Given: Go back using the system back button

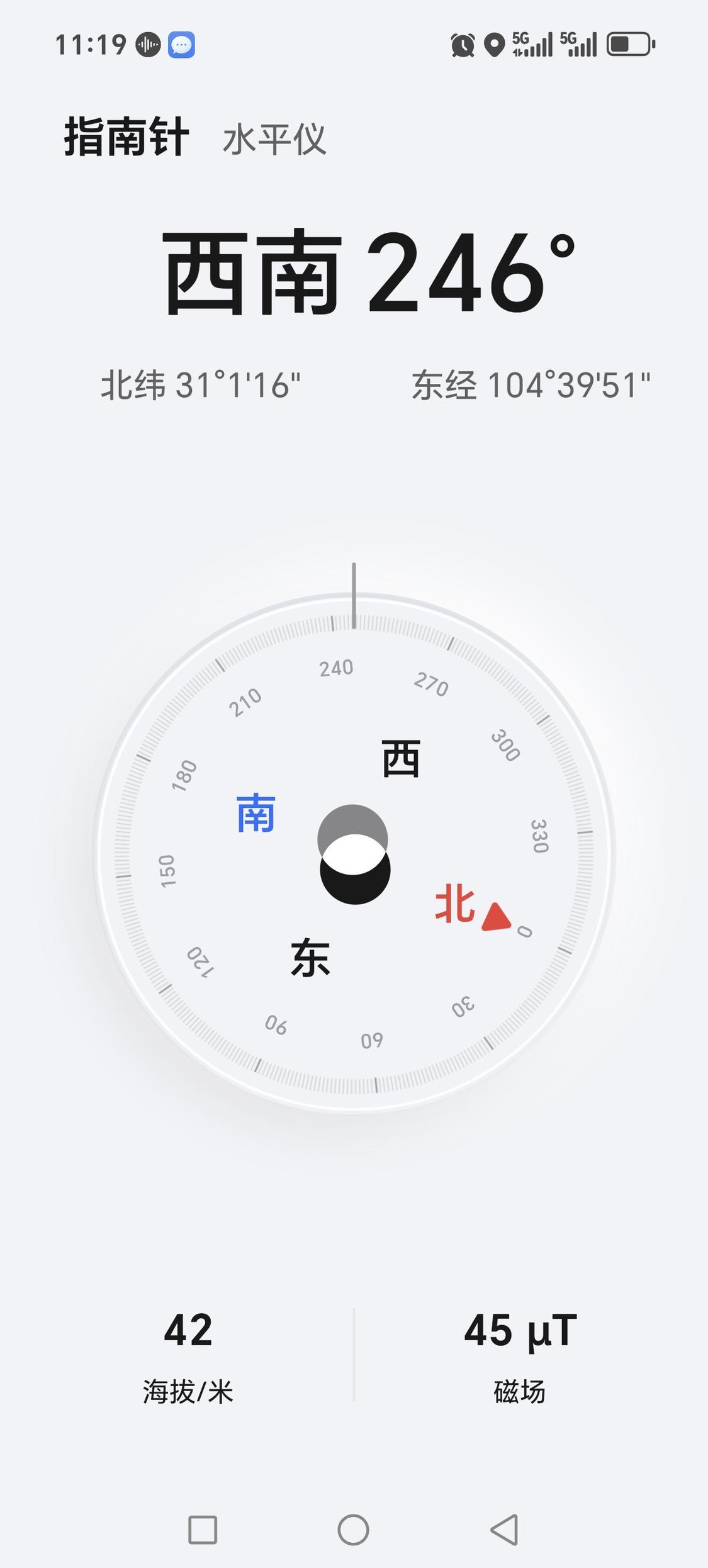Looking at the screenshot, I should pos(505,1529).
